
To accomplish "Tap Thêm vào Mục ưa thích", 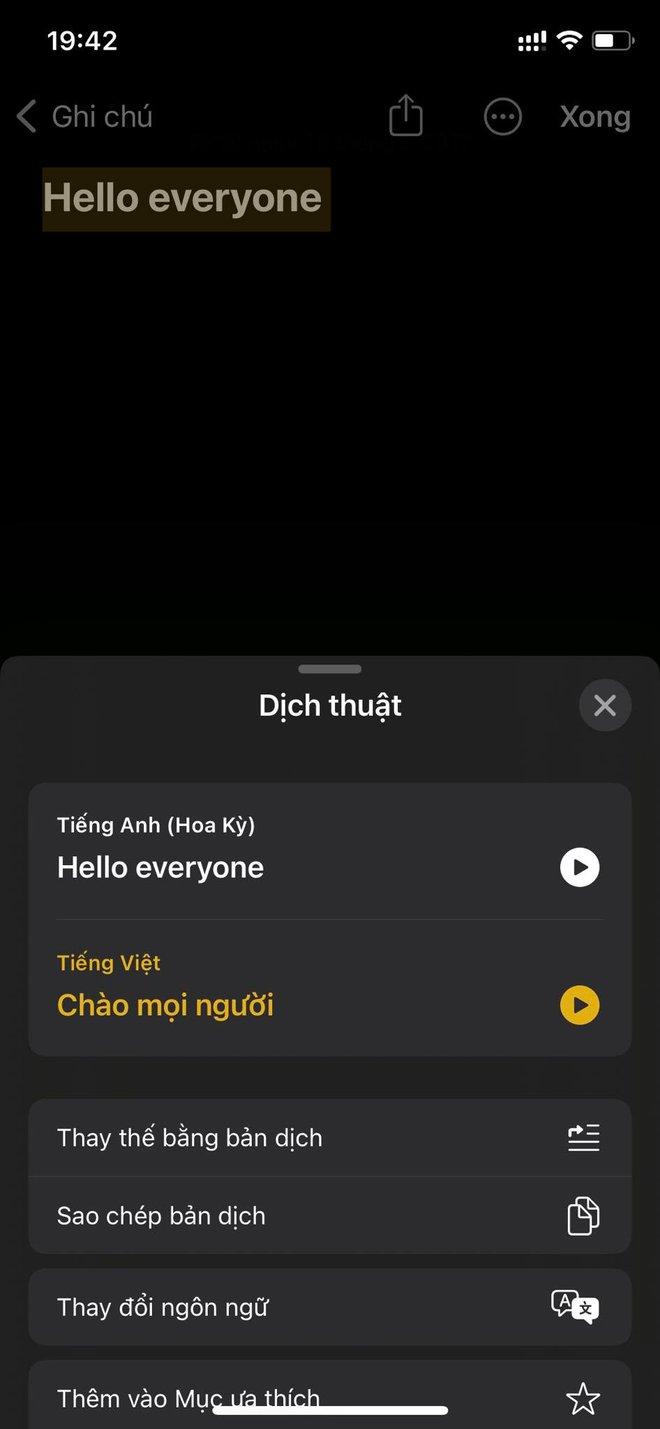I will point(330,1397).
